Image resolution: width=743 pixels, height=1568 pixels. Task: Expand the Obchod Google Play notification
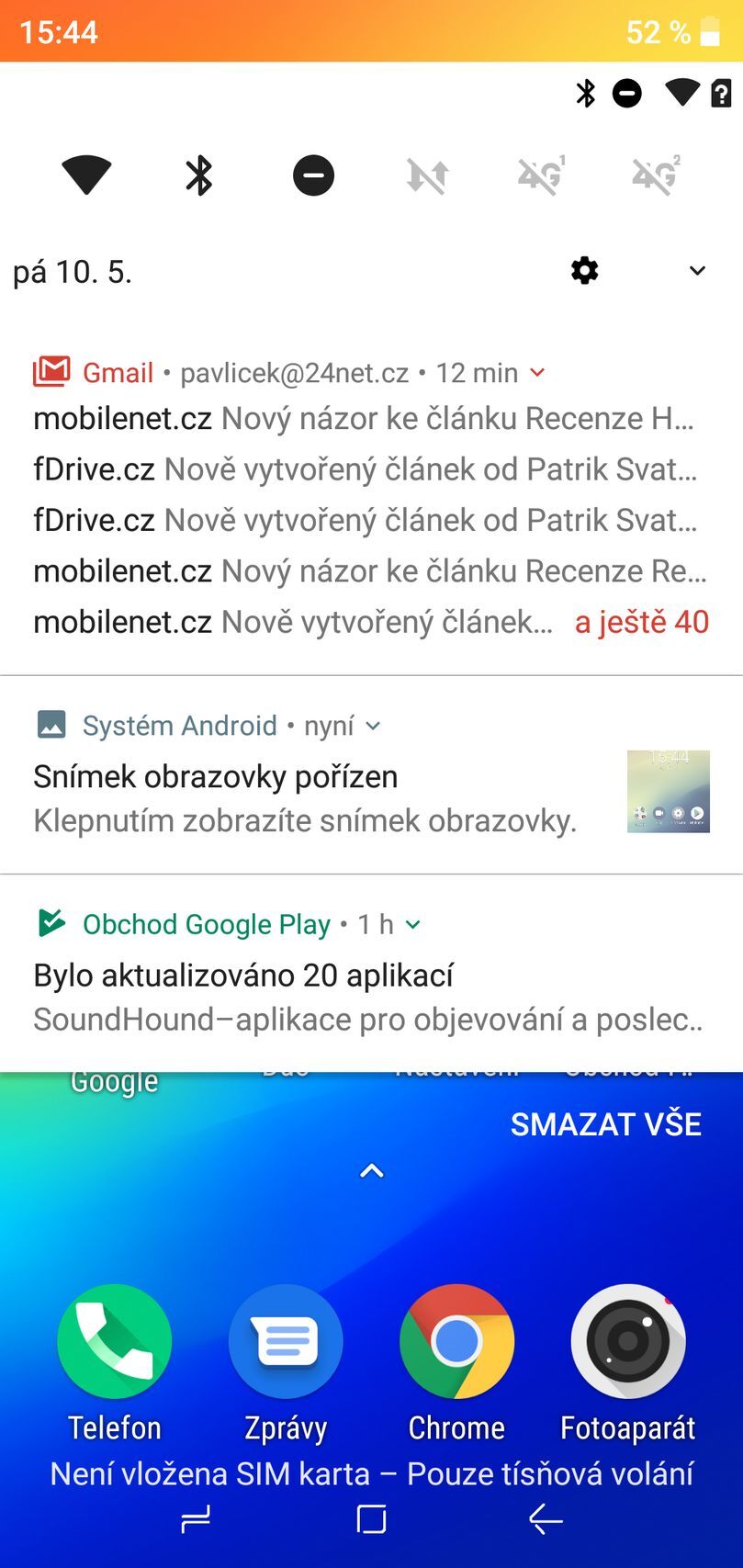pos(411,925)
